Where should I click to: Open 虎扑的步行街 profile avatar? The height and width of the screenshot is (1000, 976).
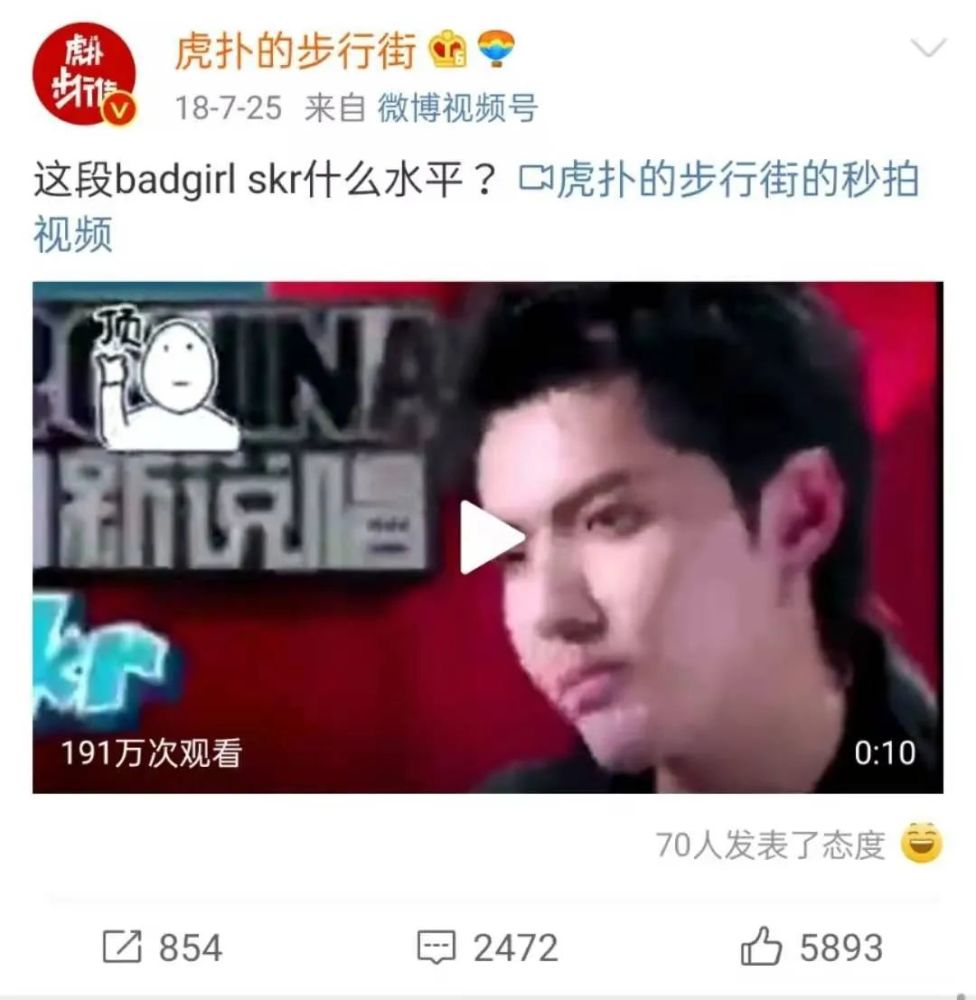click(83, 73)
